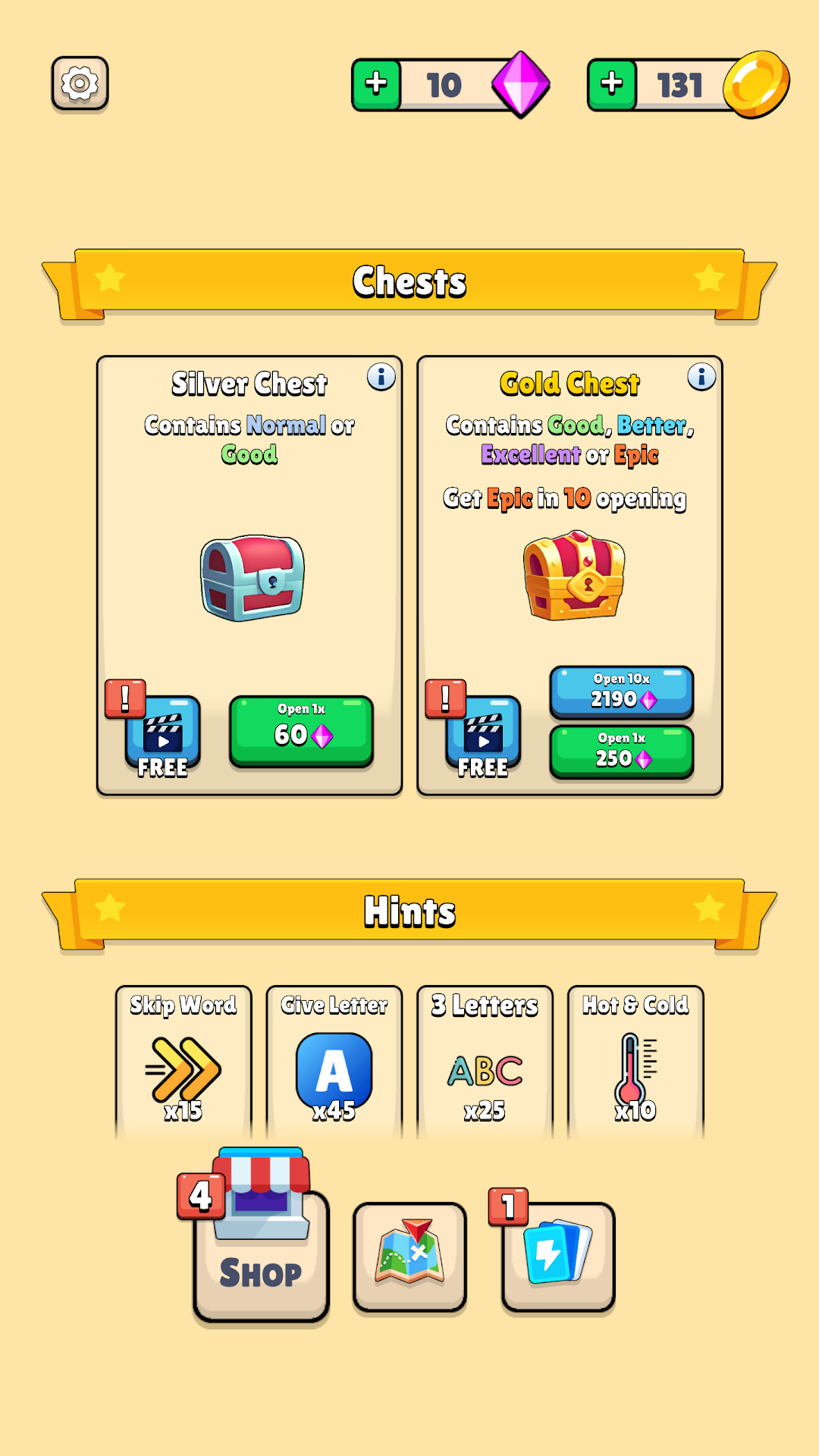This screenshot has width=819, height=1456.
Task: Open Silver Chest 1x for 60 gems
Action: (x=301, y=731)
